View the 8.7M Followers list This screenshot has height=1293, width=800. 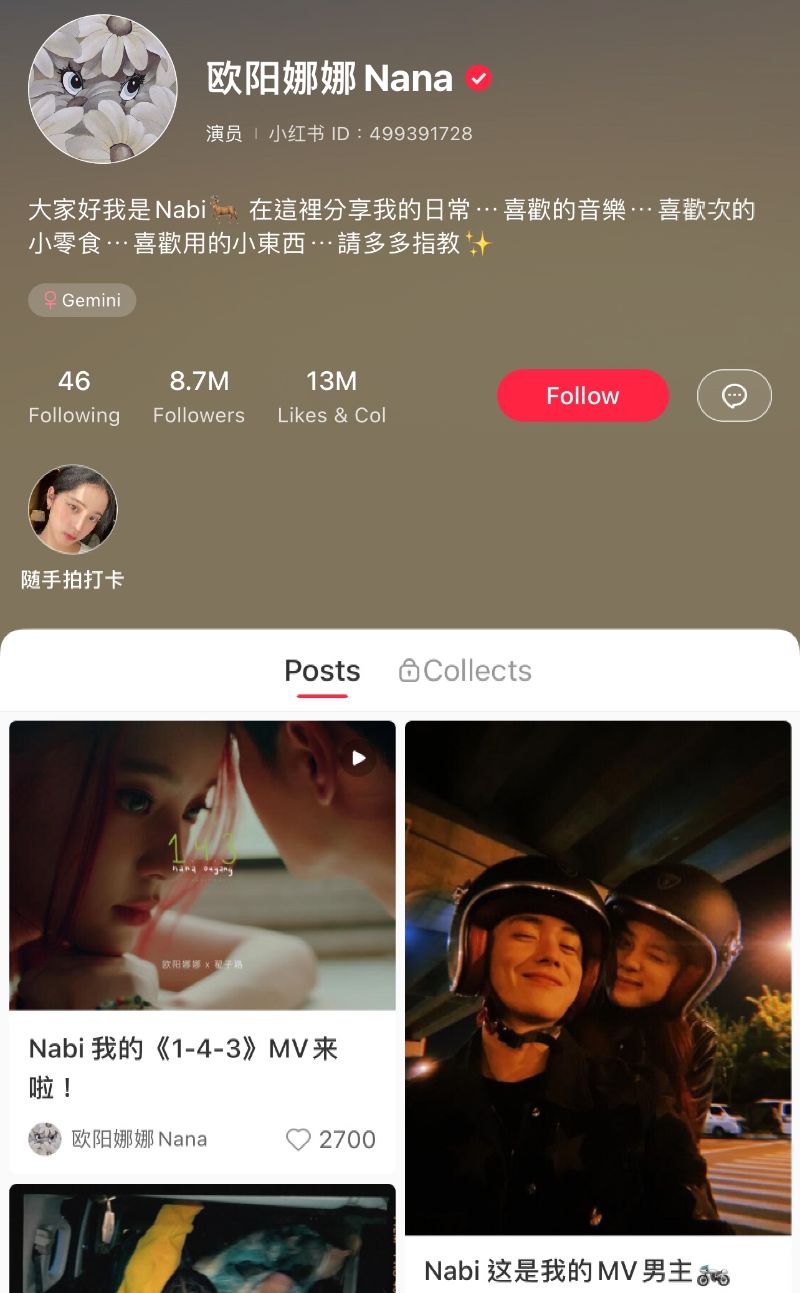(199, 396)
